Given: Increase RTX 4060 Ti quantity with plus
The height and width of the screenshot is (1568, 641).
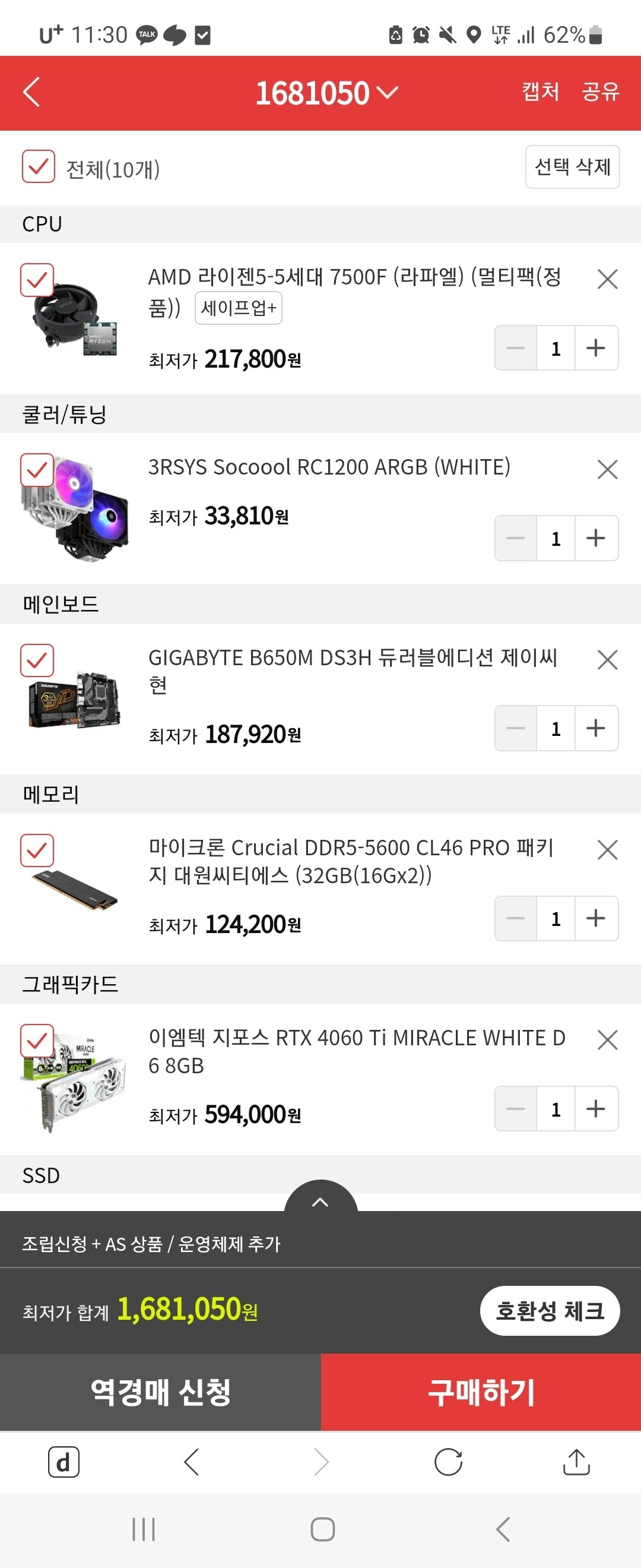Looking at the screenshot, I should 595,1109.
